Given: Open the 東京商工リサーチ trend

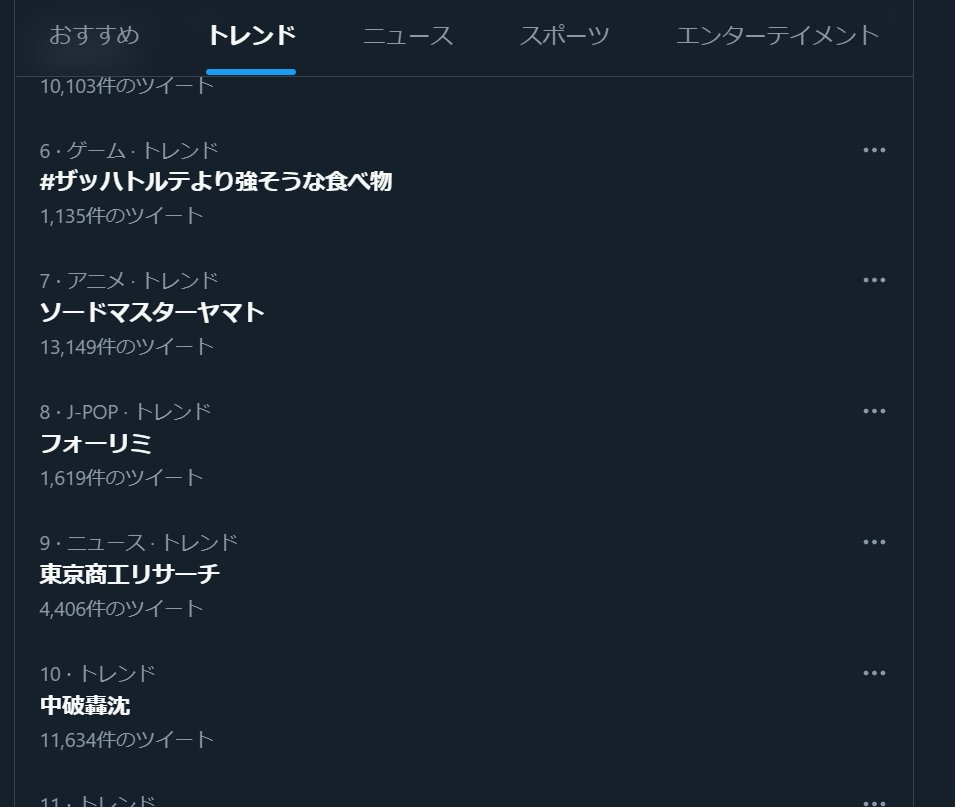Looking at the screenshot, I should tap(130, 574).
